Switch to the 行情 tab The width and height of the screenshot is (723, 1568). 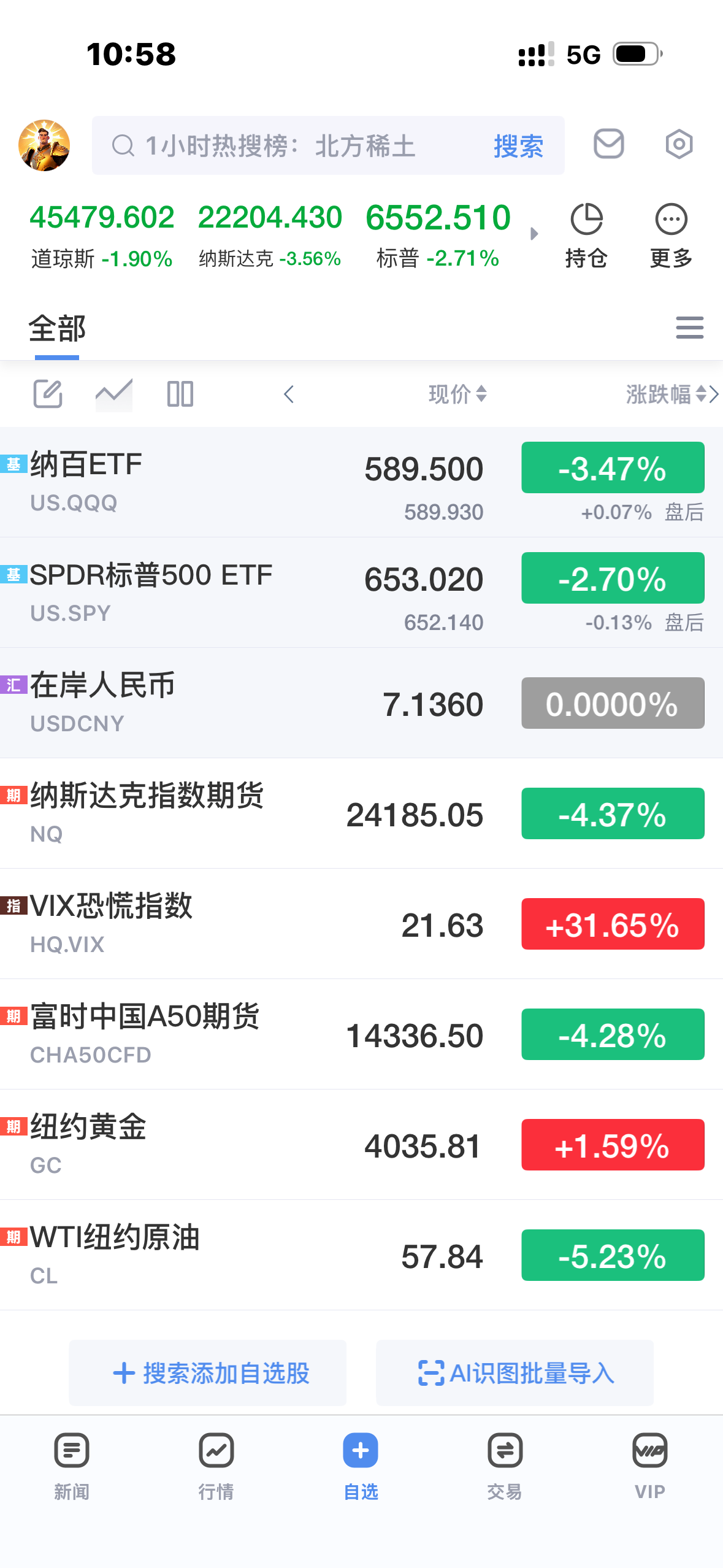pos(216,1466)
